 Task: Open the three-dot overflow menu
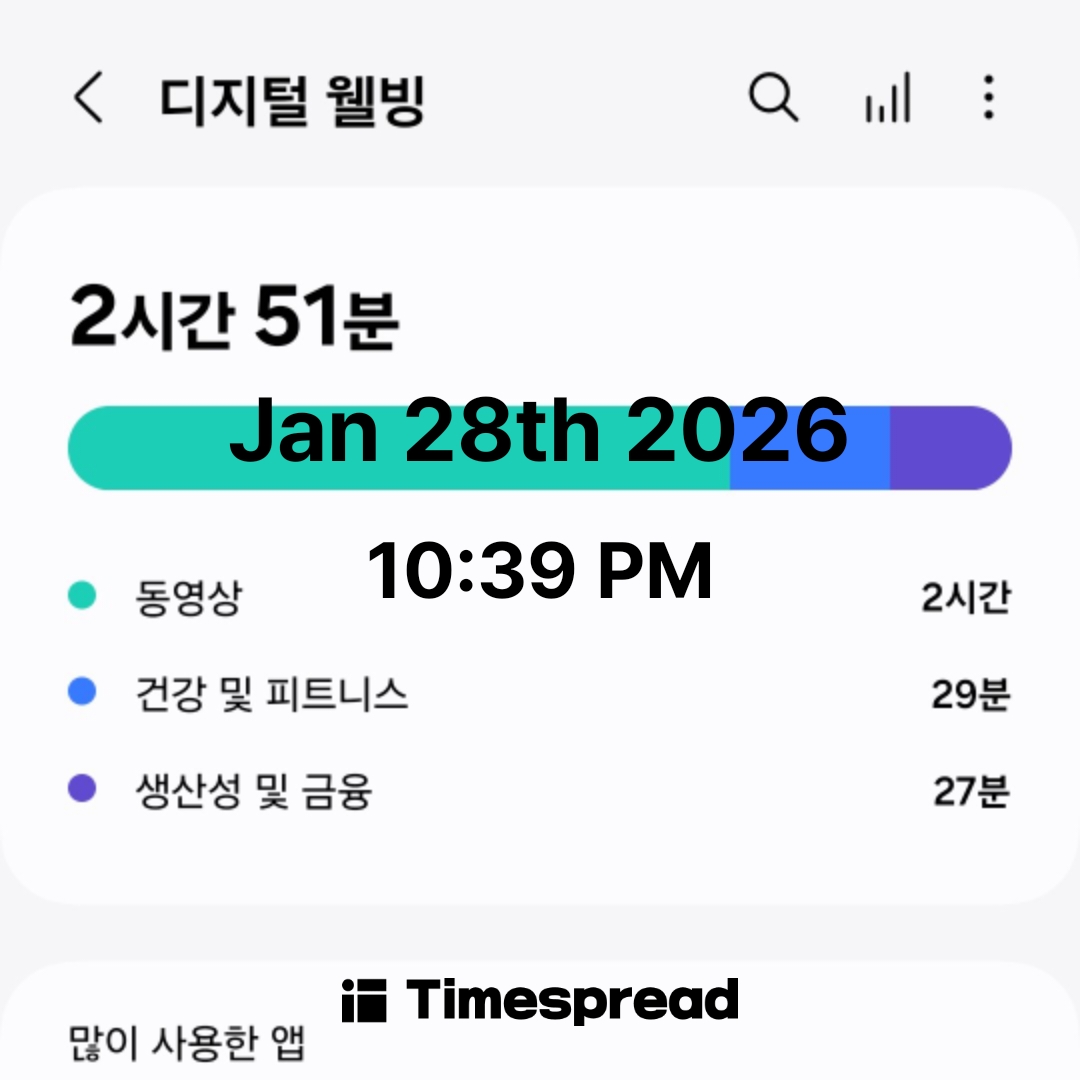click(x=988, y=98)
